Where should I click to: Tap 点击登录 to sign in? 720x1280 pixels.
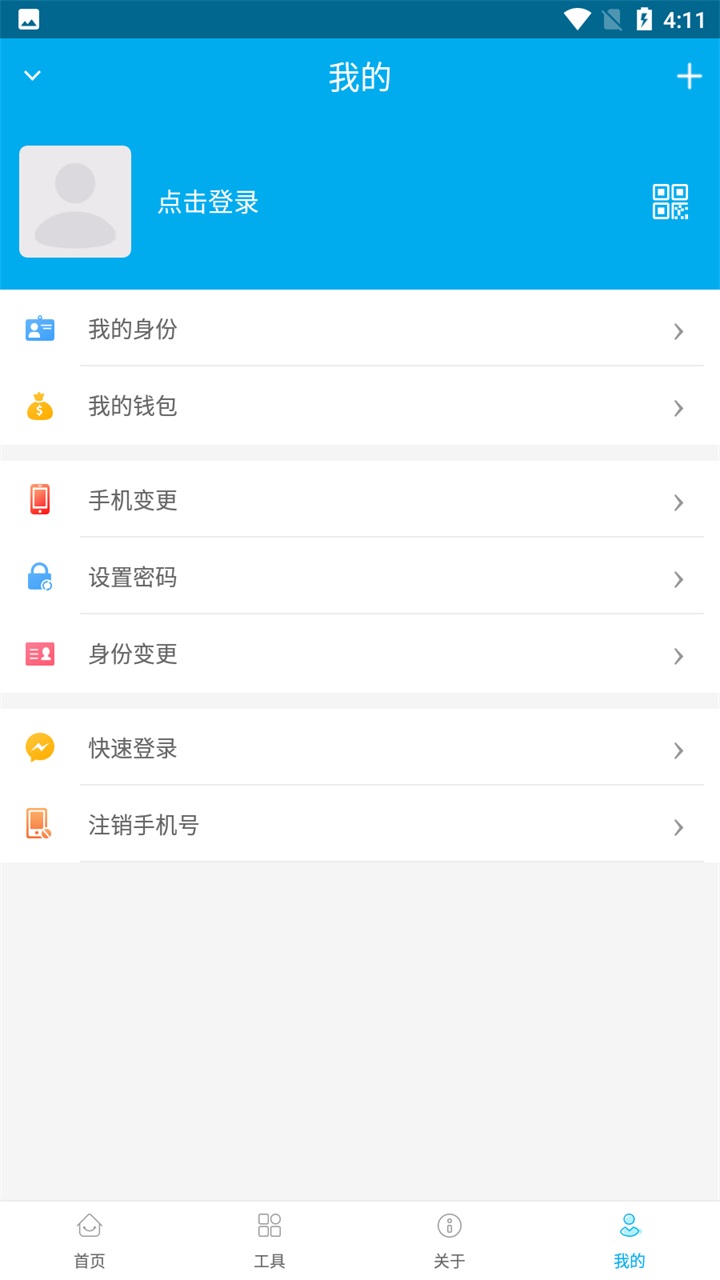click(x=207, y=201)
